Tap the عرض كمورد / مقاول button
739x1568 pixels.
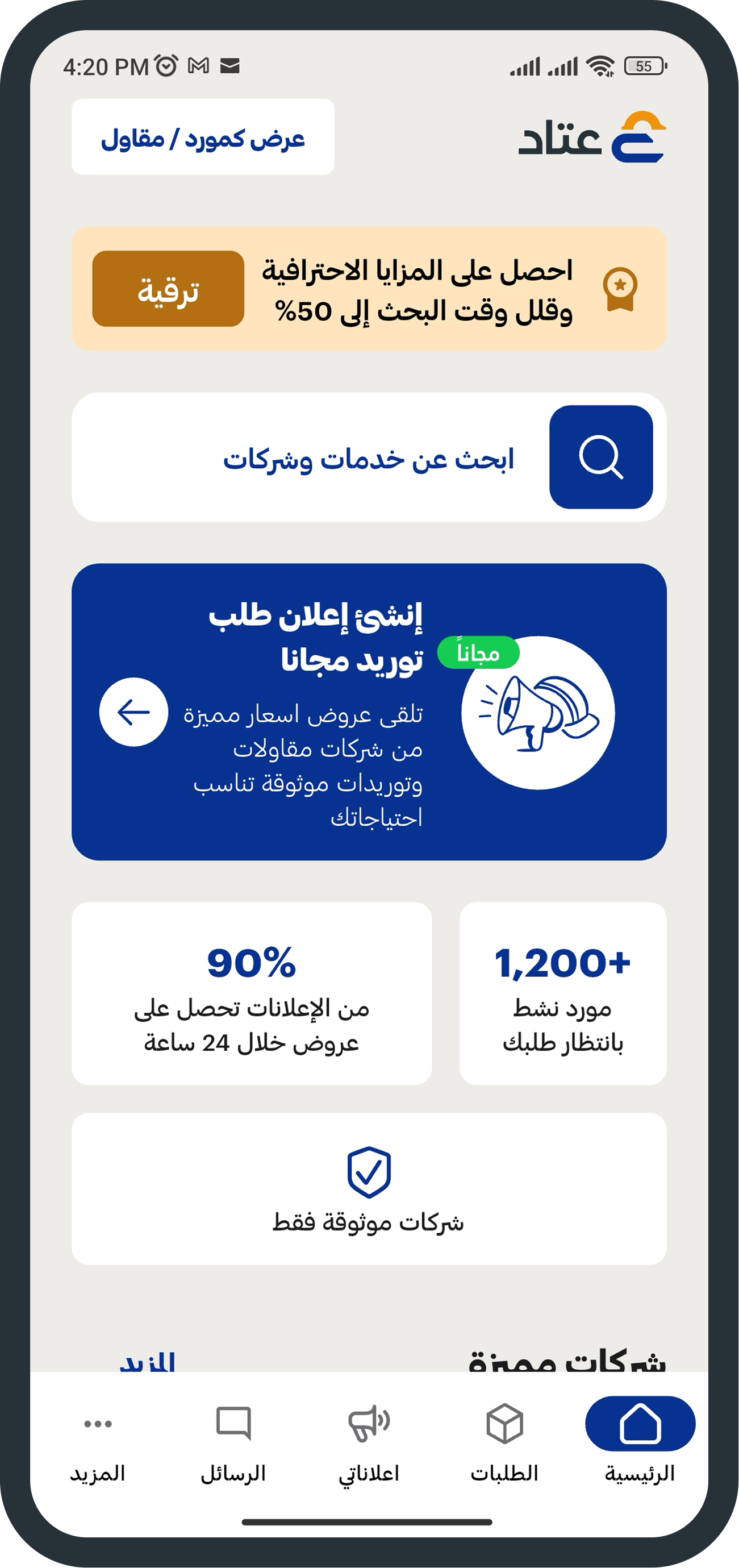pyautogui.click(x=203, y=137)
